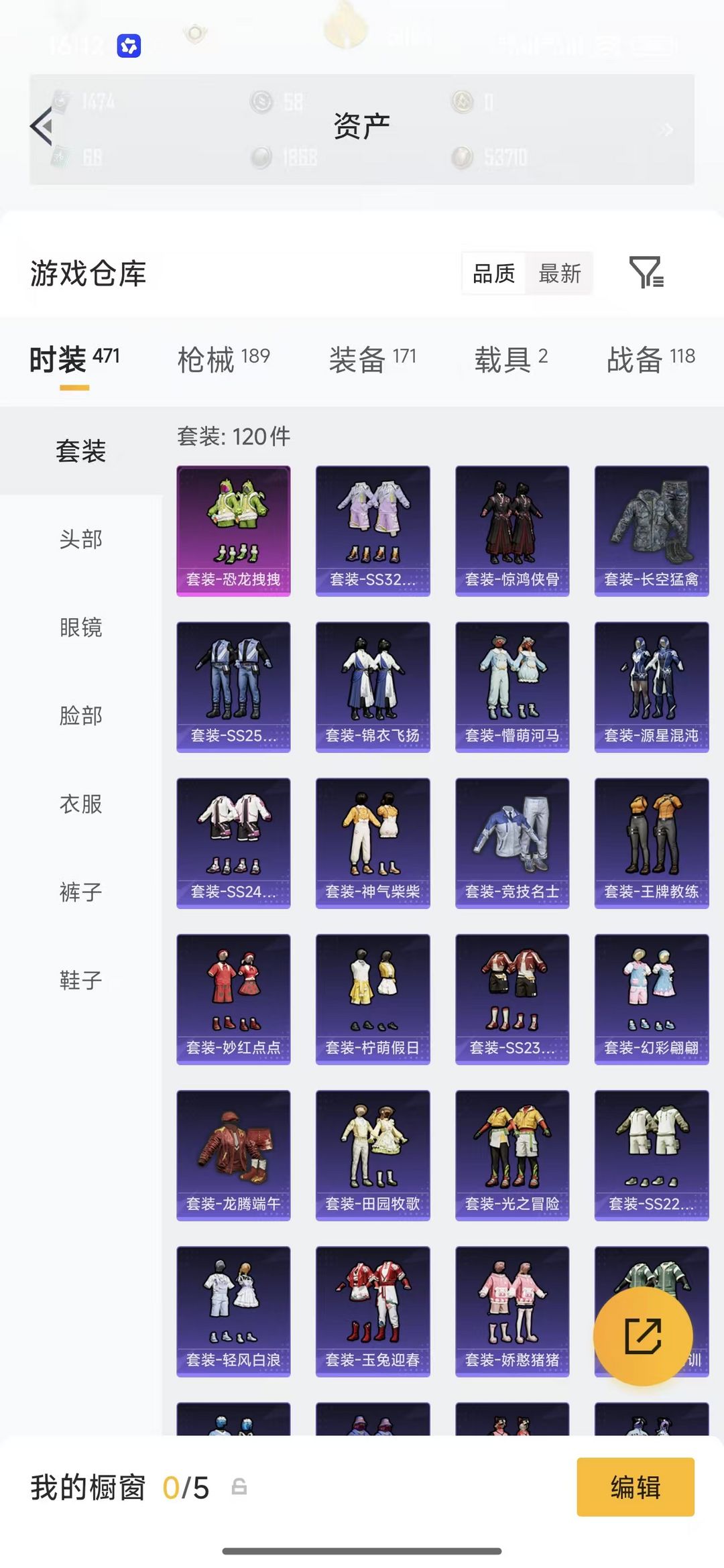The width and height of the screenshot is (724, 1568).
Task: Open the 套装-长空猛禽 outfit tile
Action: click(652, 531)
